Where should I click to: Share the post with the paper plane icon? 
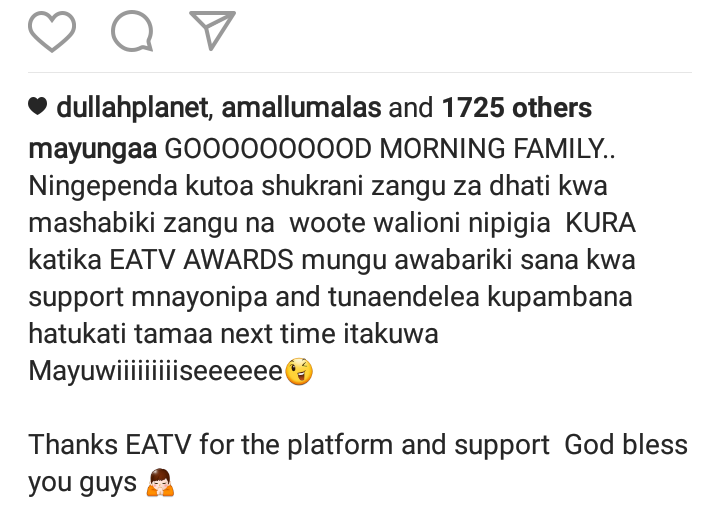[x=211, y=31]
